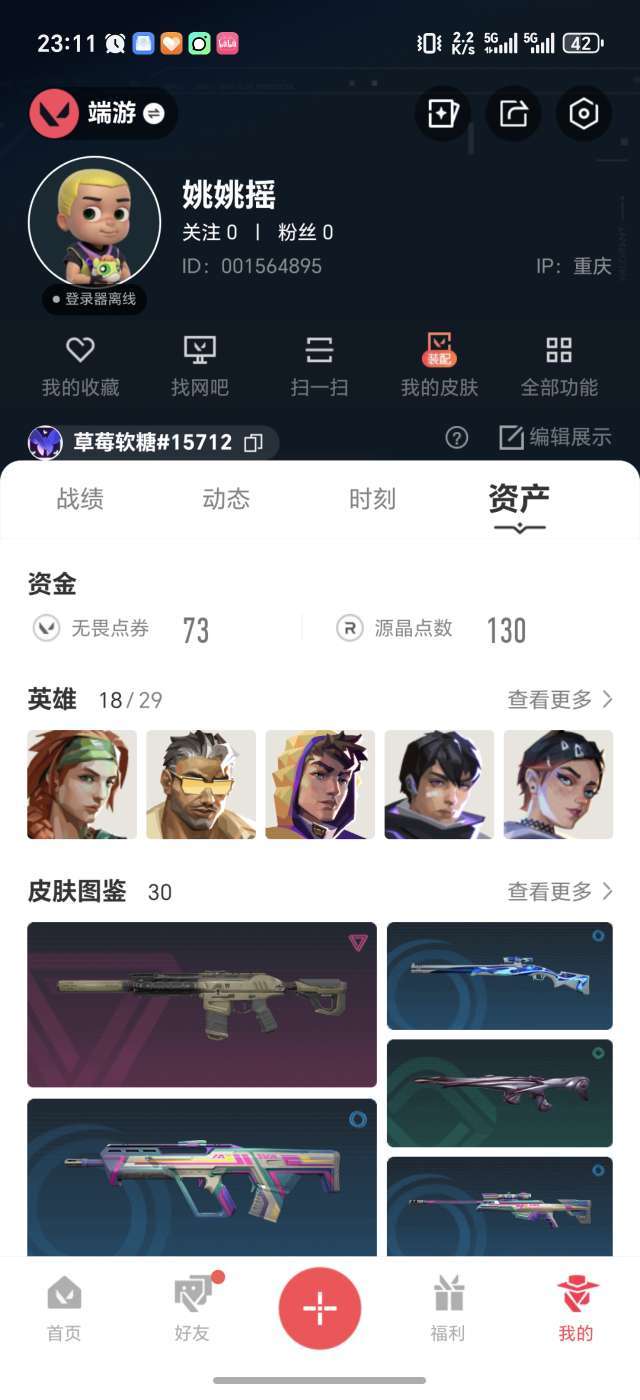Switch to the 战绩 tab

click(80, 499)
